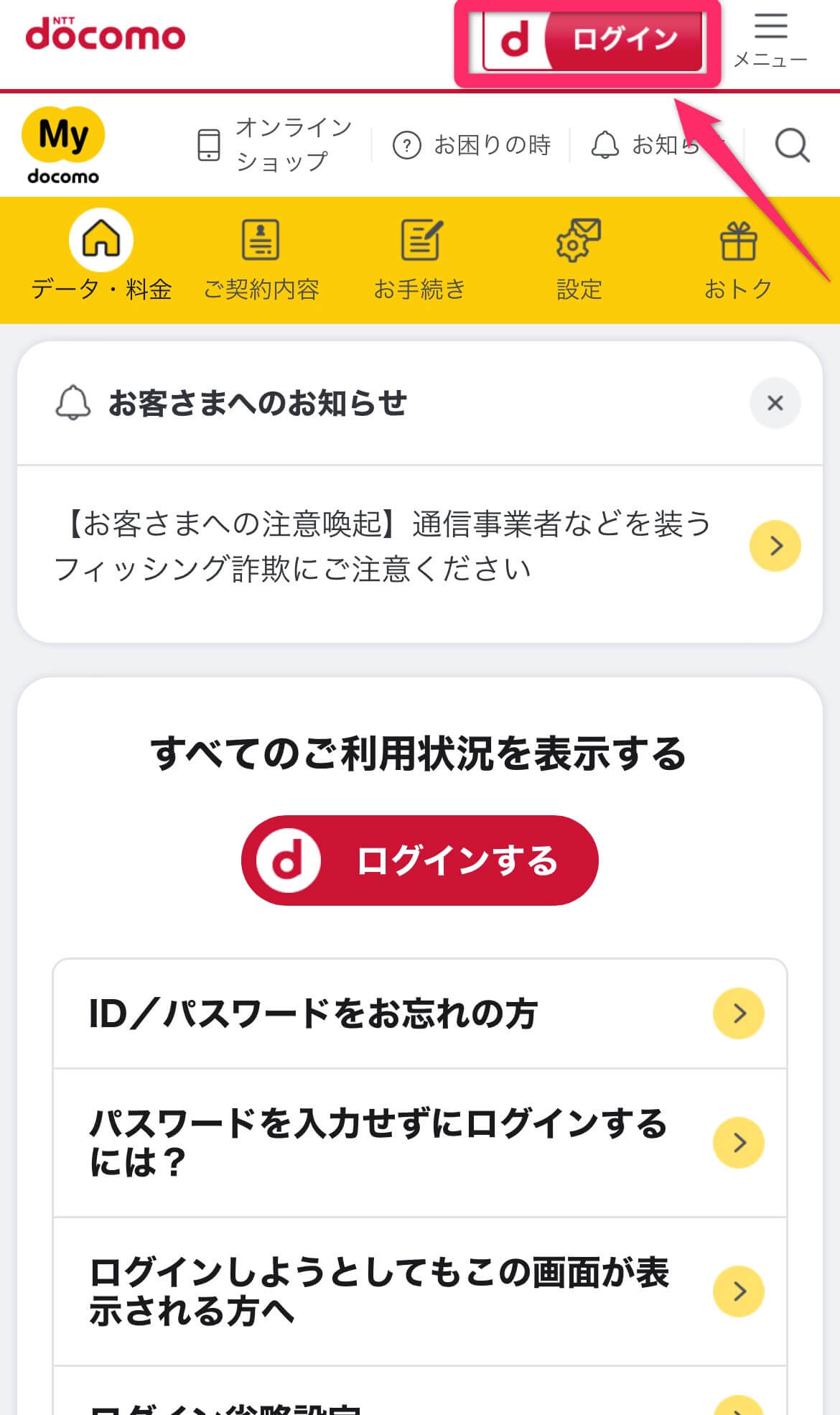Close the お客さまへのお知らせ panel
Screen dimensions: 840x1415
pos(775,403)
